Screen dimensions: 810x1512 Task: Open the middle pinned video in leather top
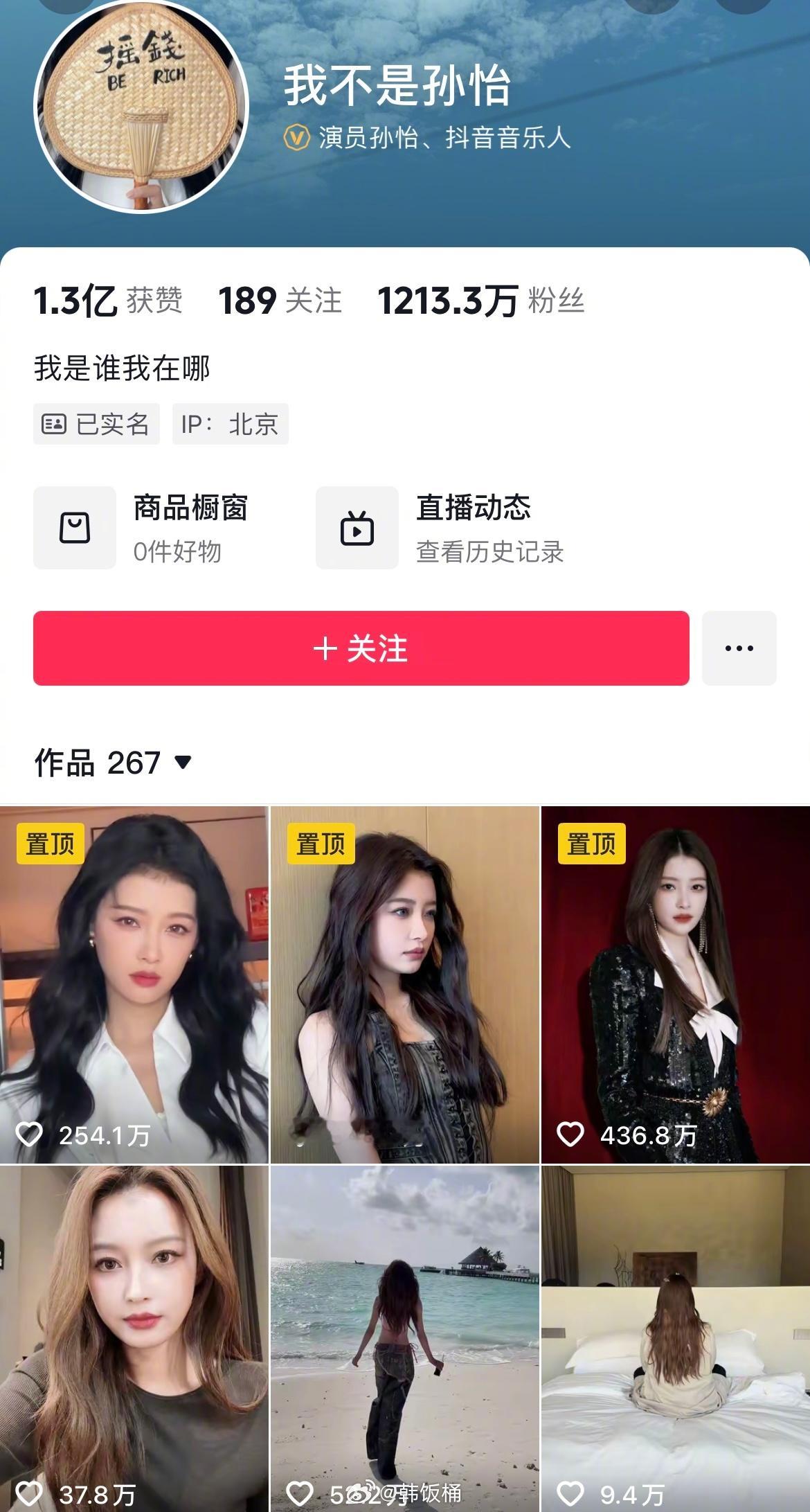coord(404,985)
